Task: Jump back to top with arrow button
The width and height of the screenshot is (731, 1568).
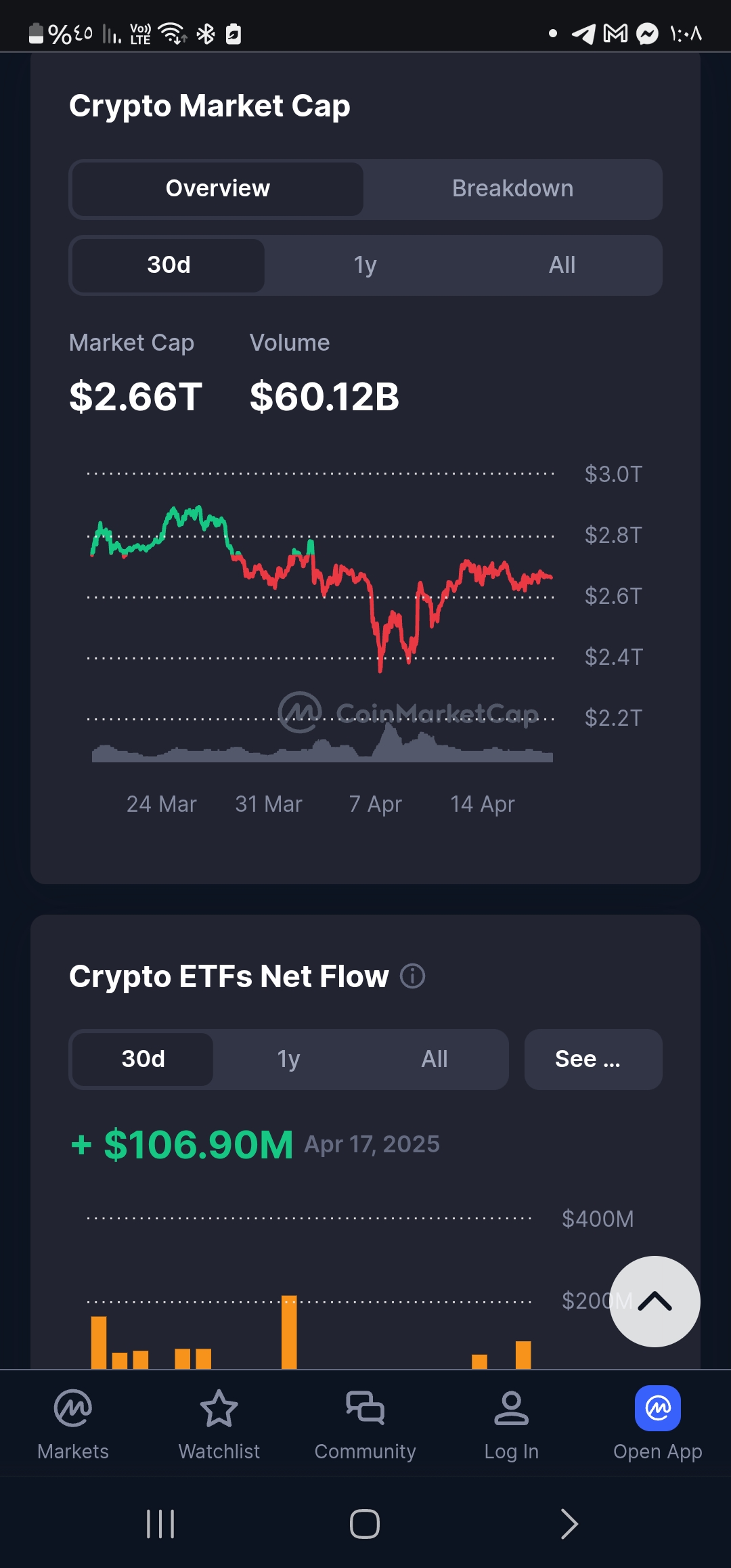Action: coord(655,1301)
